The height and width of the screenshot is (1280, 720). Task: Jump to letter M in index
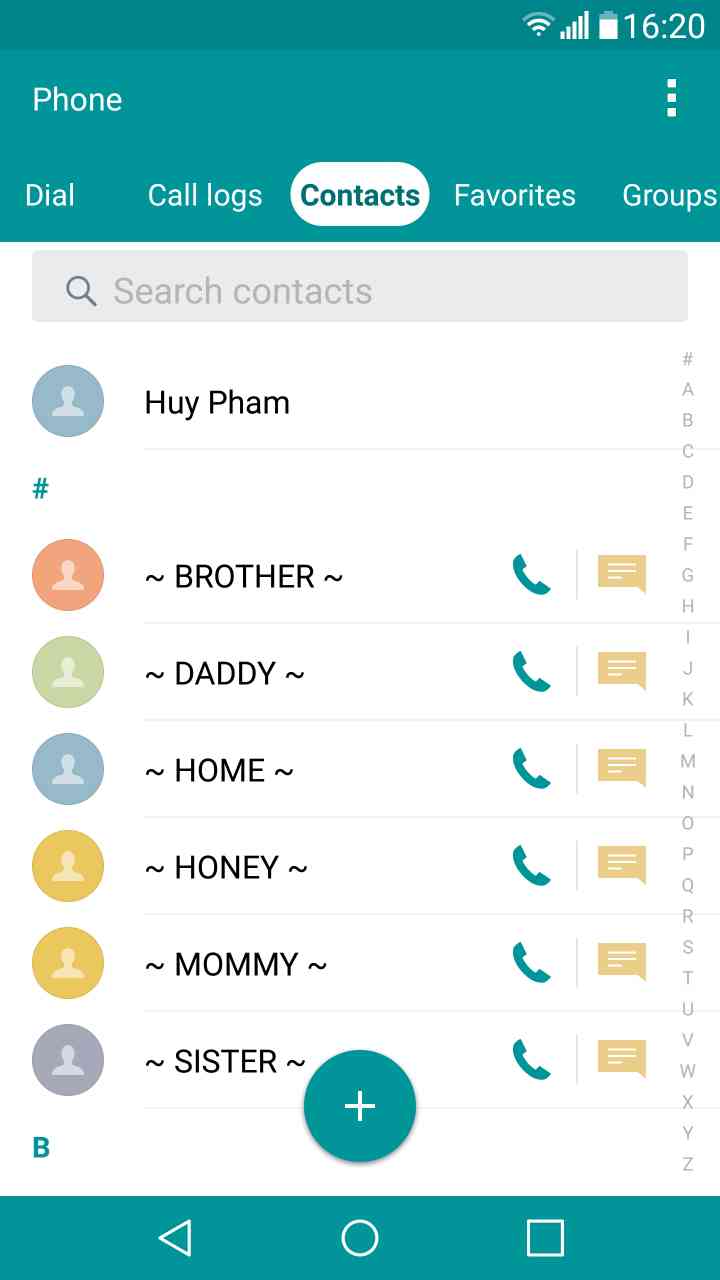(688, 761)
